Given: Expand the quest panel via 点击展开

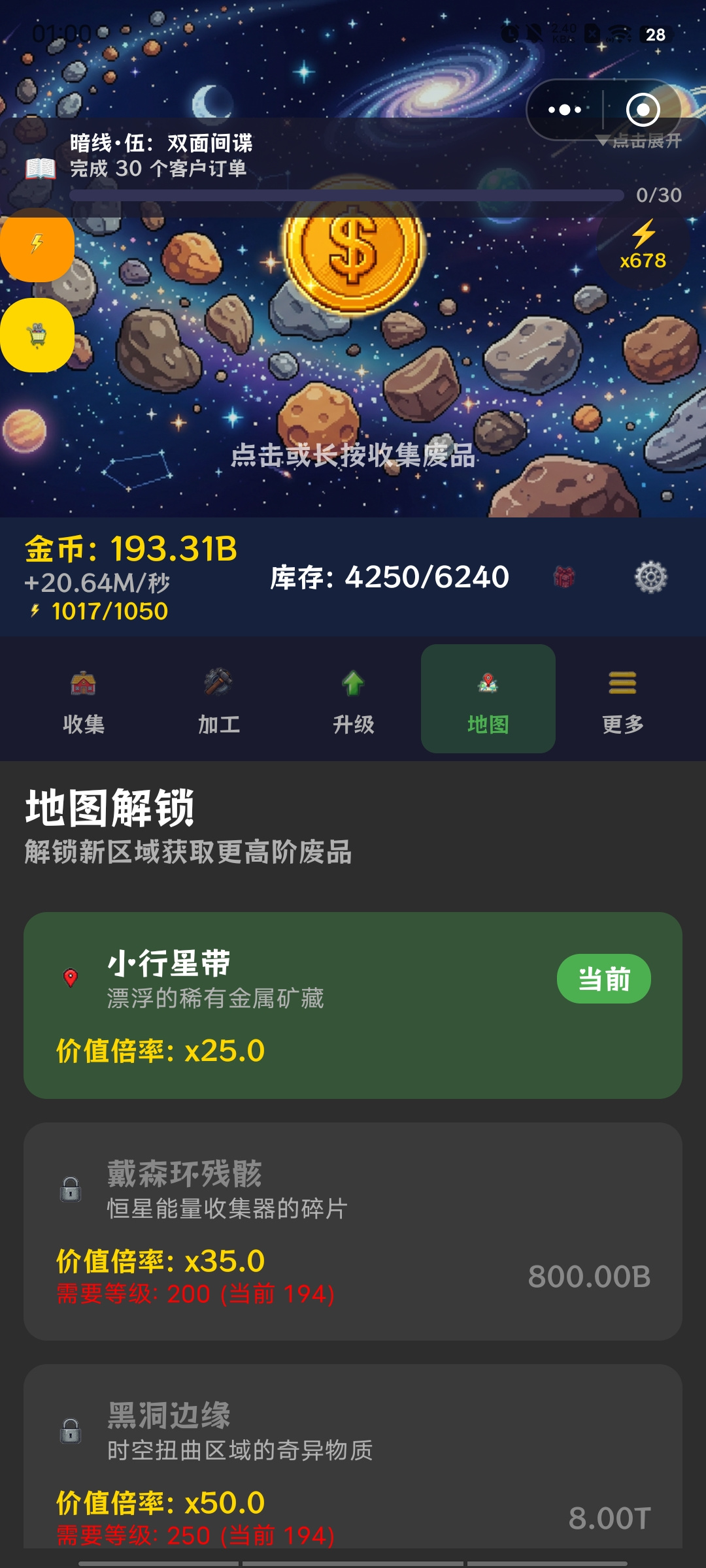Looking at the screenshot, I should point(640,140).
